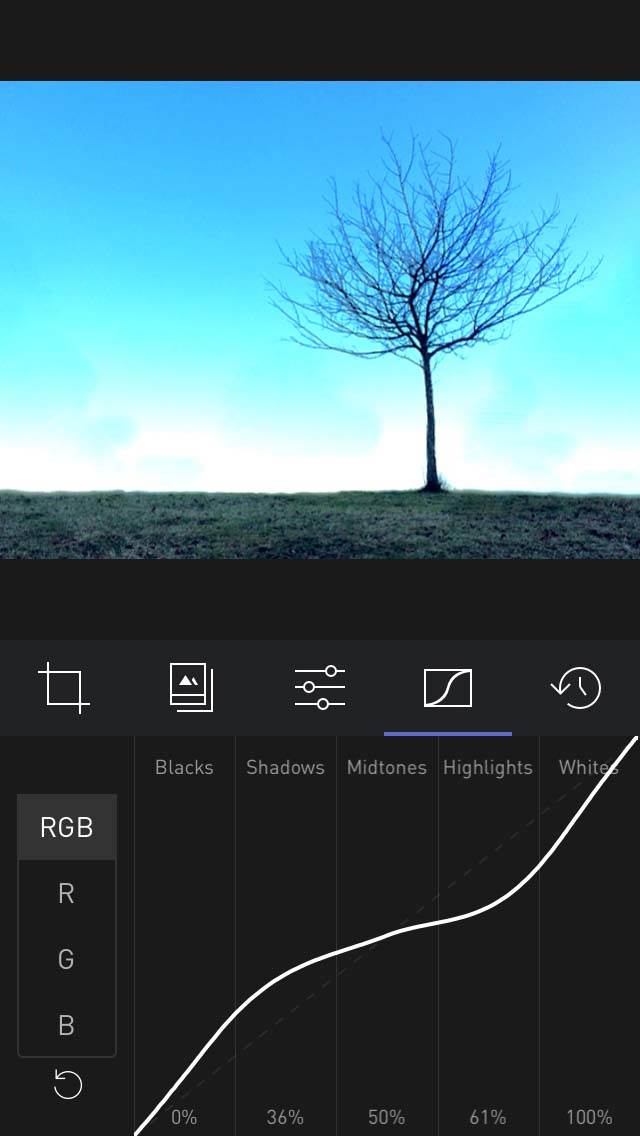
Task: Select the RGB channel
Action: [x=67, y=827]
